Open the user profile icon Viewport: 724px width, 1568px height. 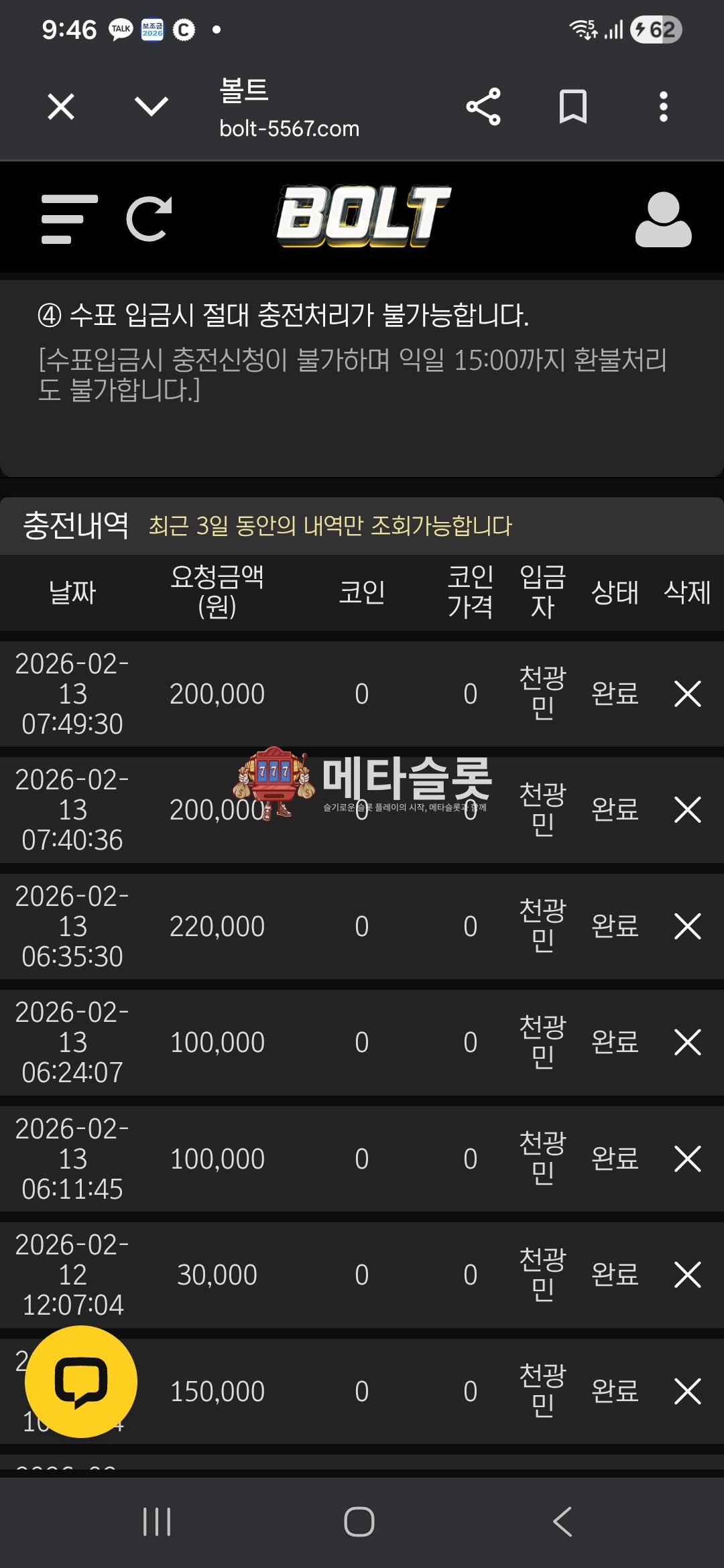[x=663, y=220]
